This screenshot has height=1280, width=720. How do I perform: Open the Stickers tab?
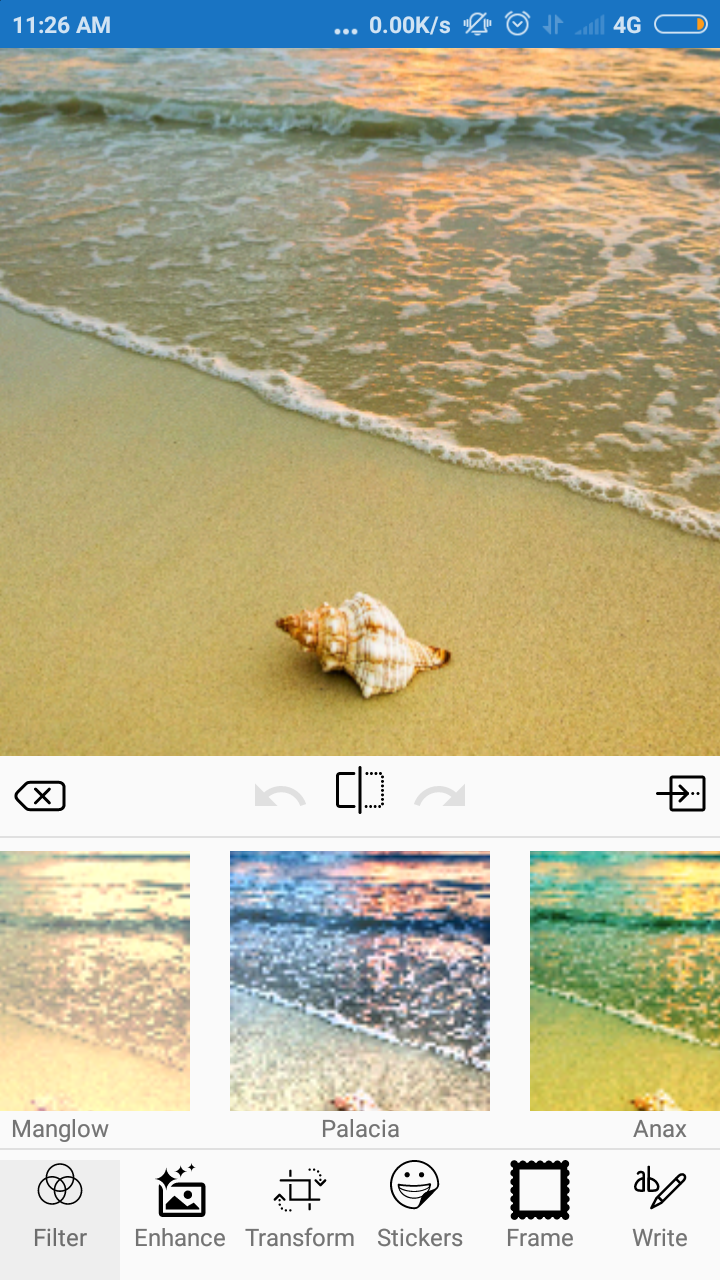[x=420, y=1207]
